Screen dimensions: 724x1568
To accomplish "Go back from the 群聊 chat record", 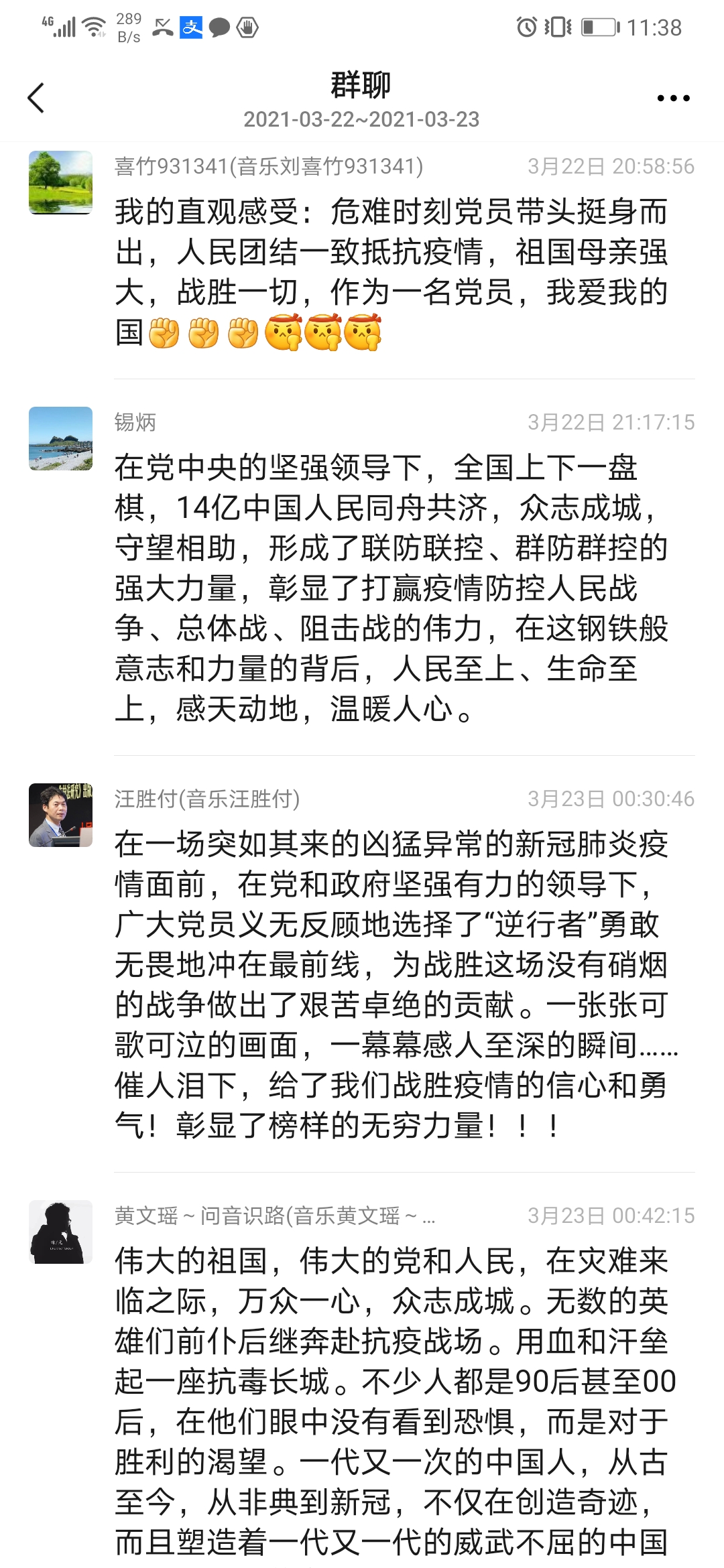I will tap(36, 99).
